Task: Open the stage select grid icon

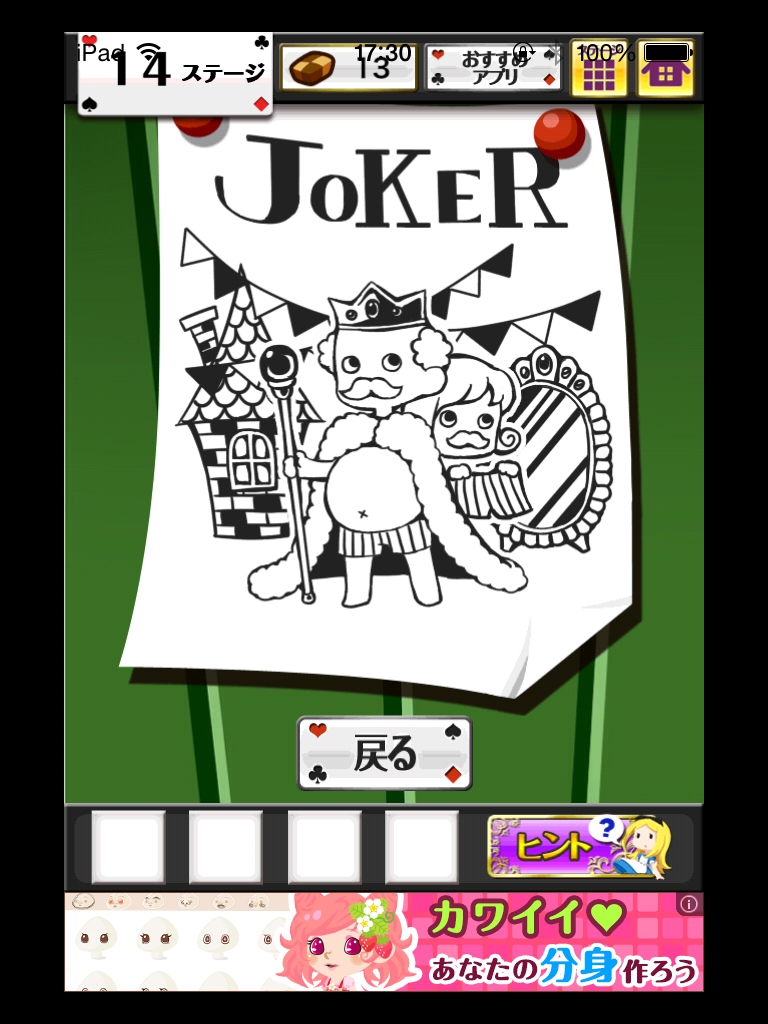Action: [599, 68]
